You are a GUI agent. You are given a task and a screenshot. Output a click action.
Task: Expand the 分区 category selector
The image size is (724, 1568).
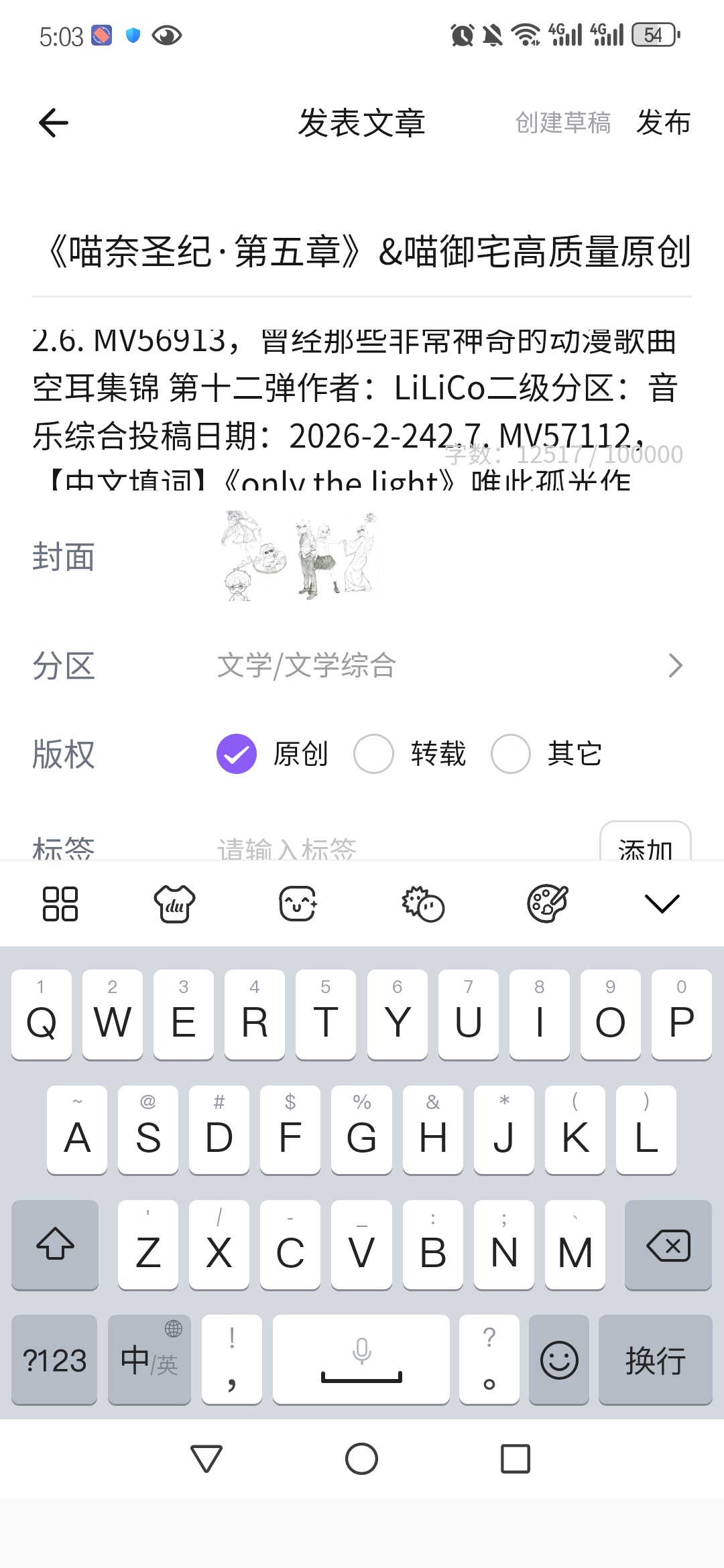coord(676,665)
